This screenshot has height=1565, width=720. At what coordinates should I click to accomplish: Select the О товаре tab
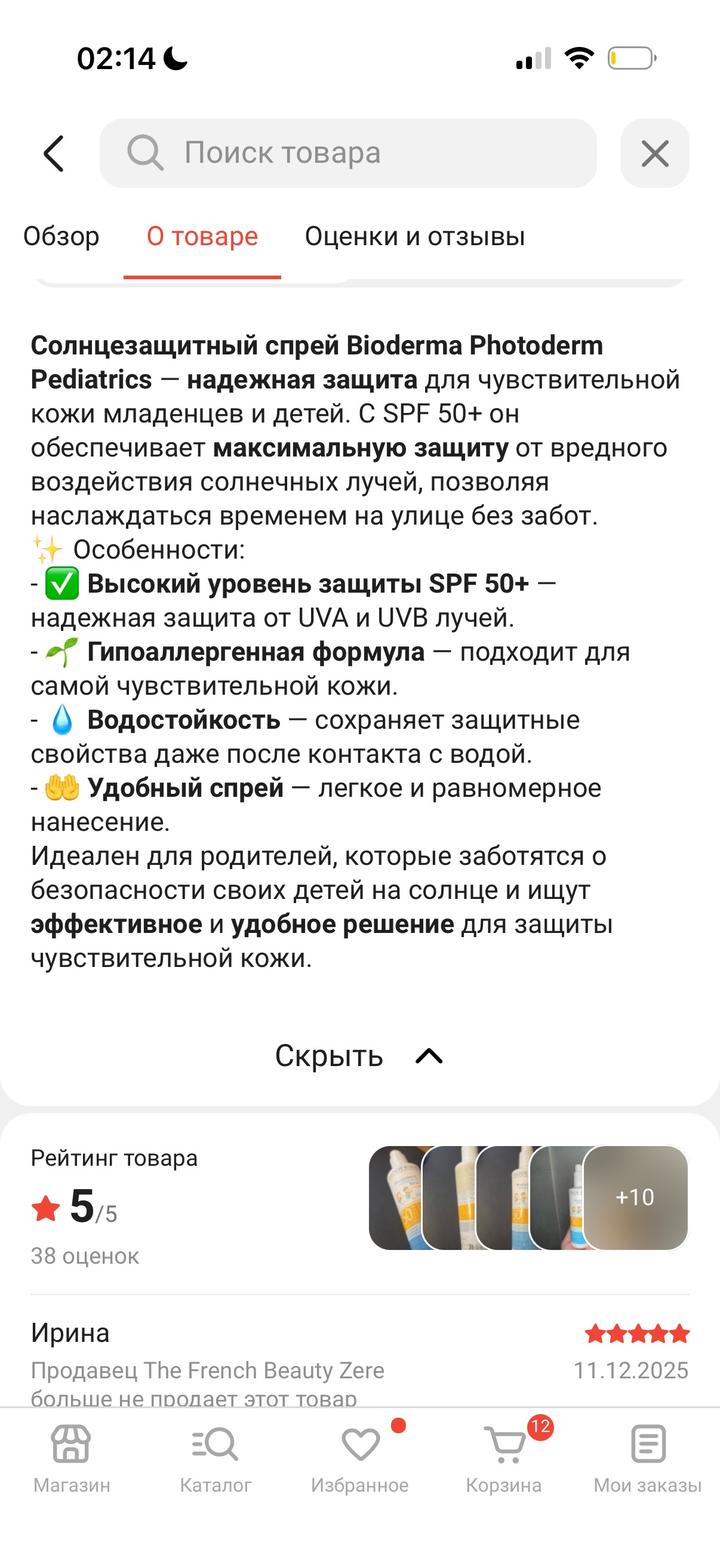(x=202, y=237)
